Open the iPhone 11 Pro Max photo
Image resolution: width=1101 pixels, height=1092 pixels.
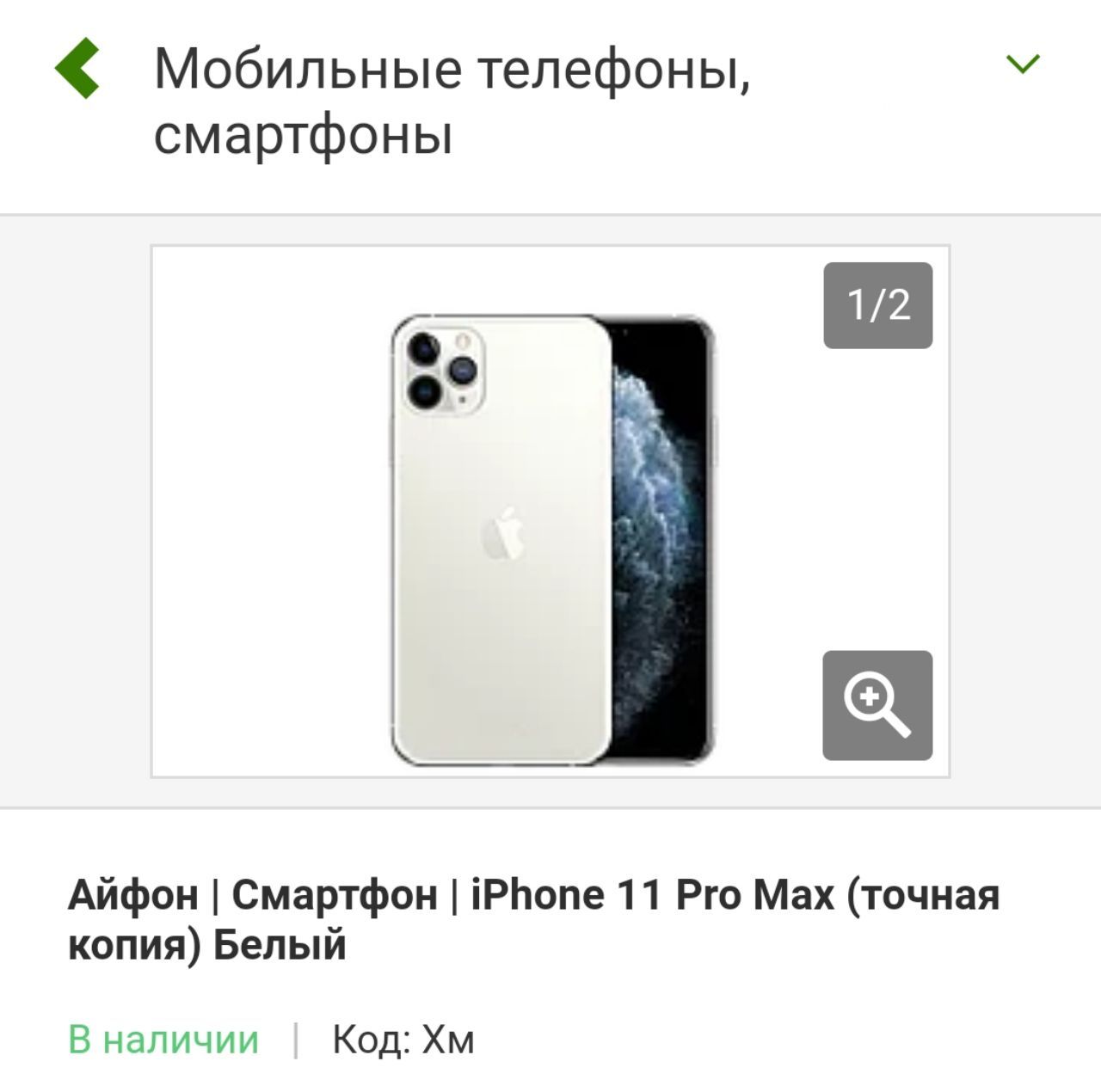coord(551,540)
